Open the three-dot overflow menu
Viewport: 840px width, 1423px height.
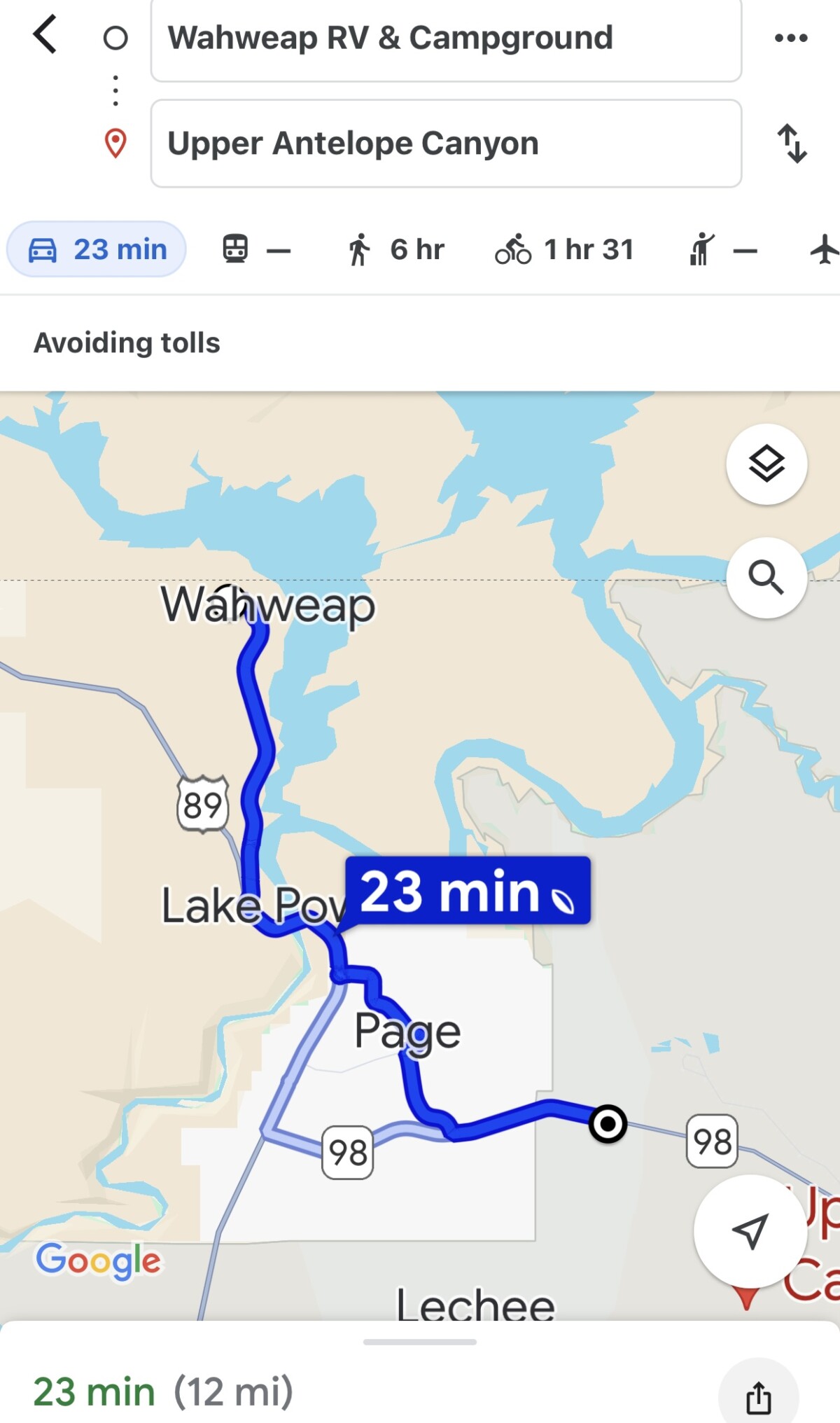791,39
